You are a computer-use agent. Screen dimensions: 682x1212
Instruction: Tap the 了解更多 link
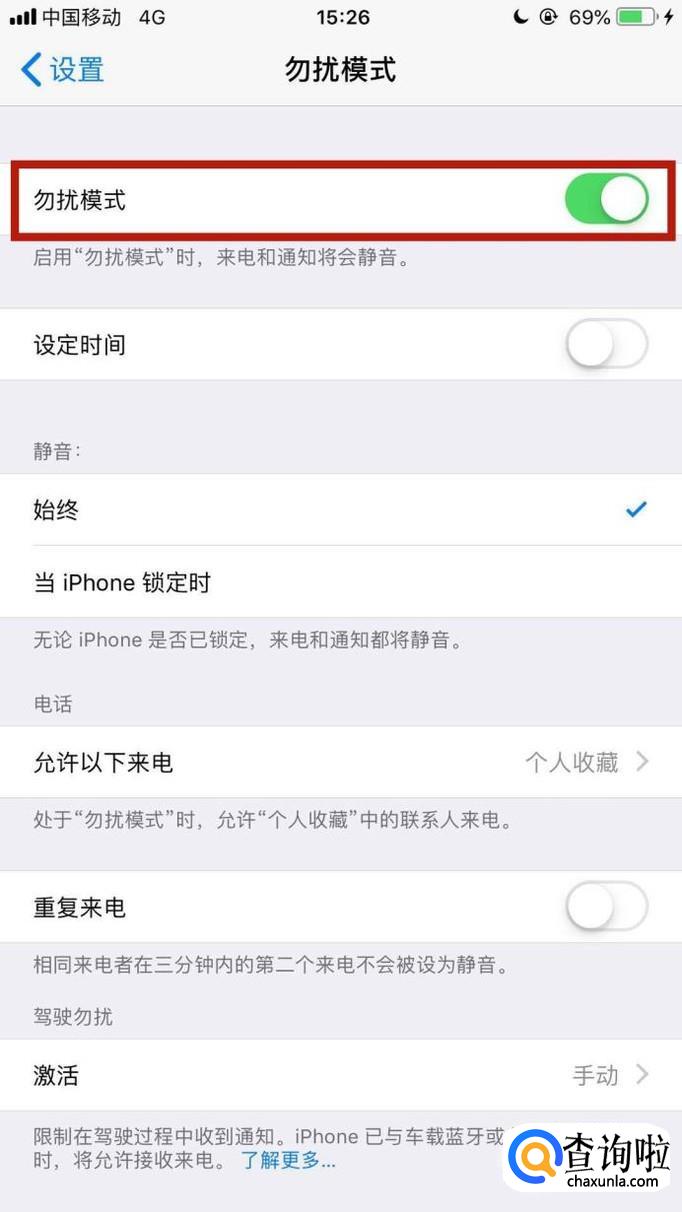[x=287, y=1161]
